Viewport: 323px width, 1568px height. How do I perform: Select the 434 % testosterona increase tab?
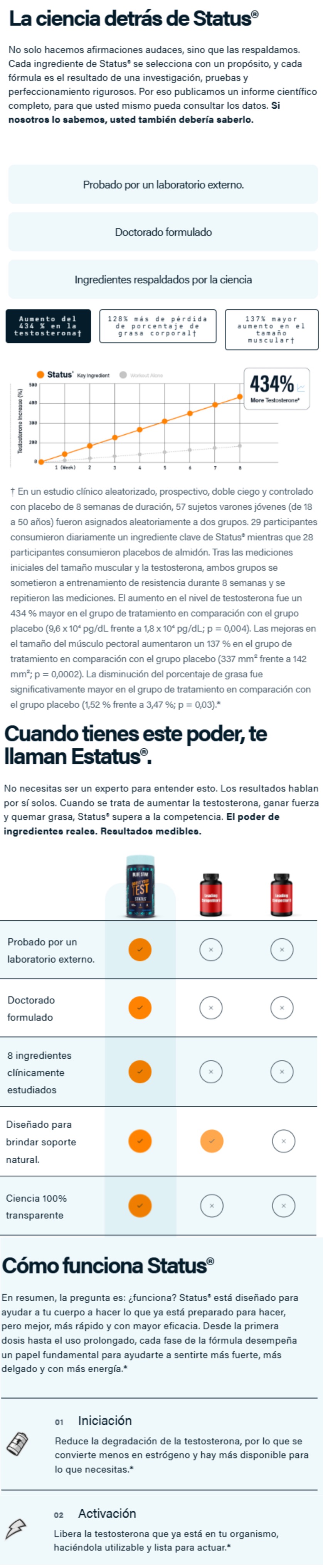[x=48, y=326]
